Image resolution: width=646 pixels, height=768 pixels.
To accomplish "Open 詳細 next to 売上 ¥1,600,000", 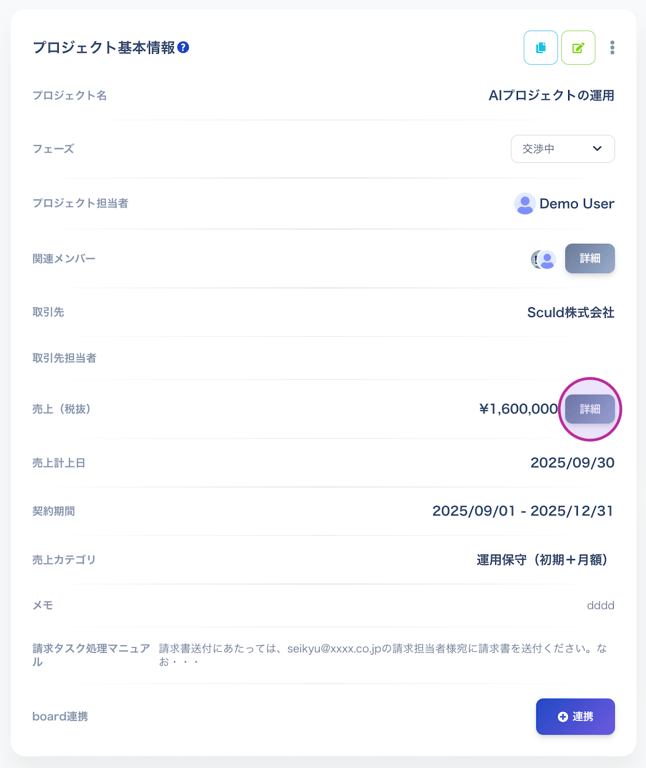I will (590, 409).
